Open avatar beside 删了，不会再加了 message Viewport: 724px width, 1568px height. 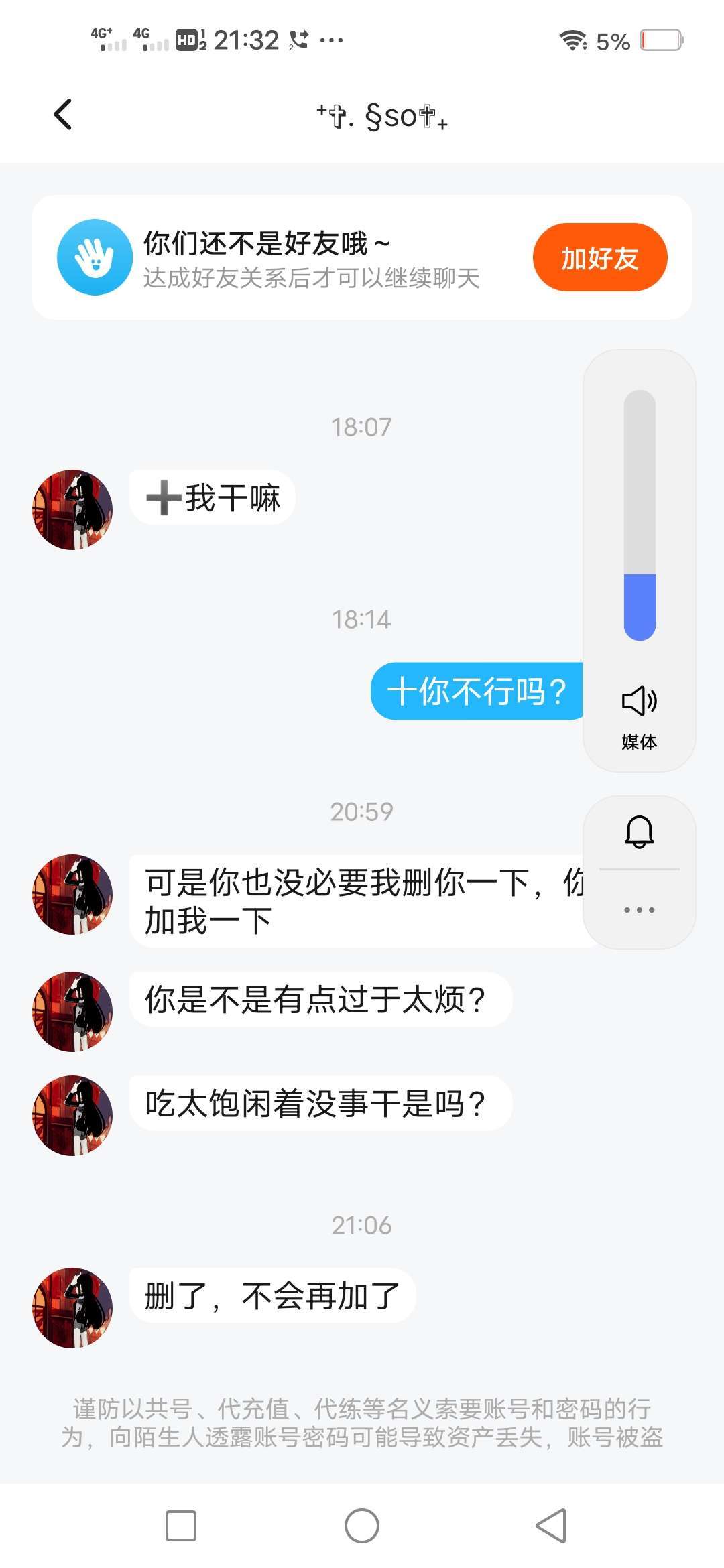coord(72,1307)
